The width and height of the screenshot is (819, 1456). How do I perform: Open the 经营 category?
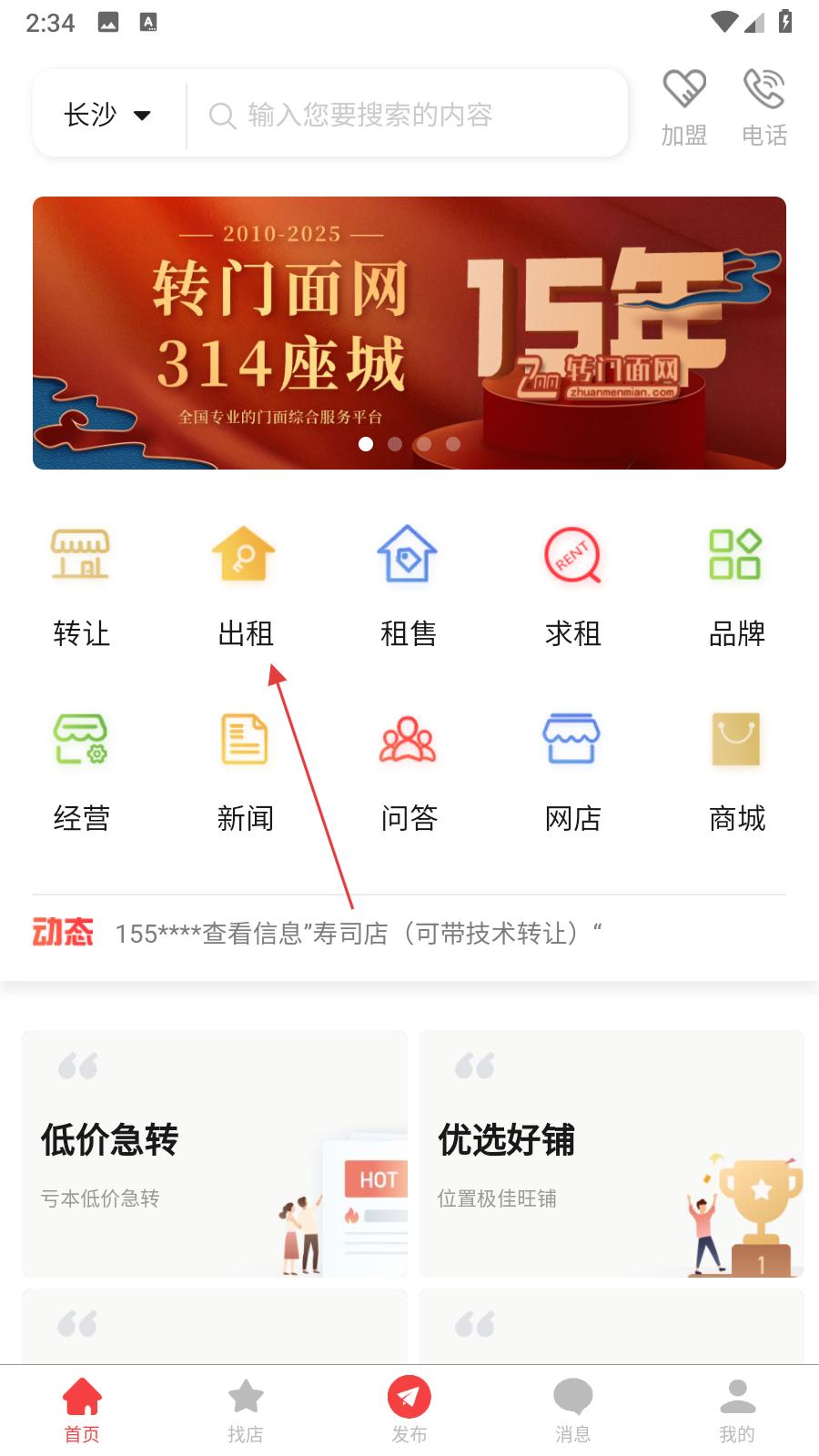point(81,771)
